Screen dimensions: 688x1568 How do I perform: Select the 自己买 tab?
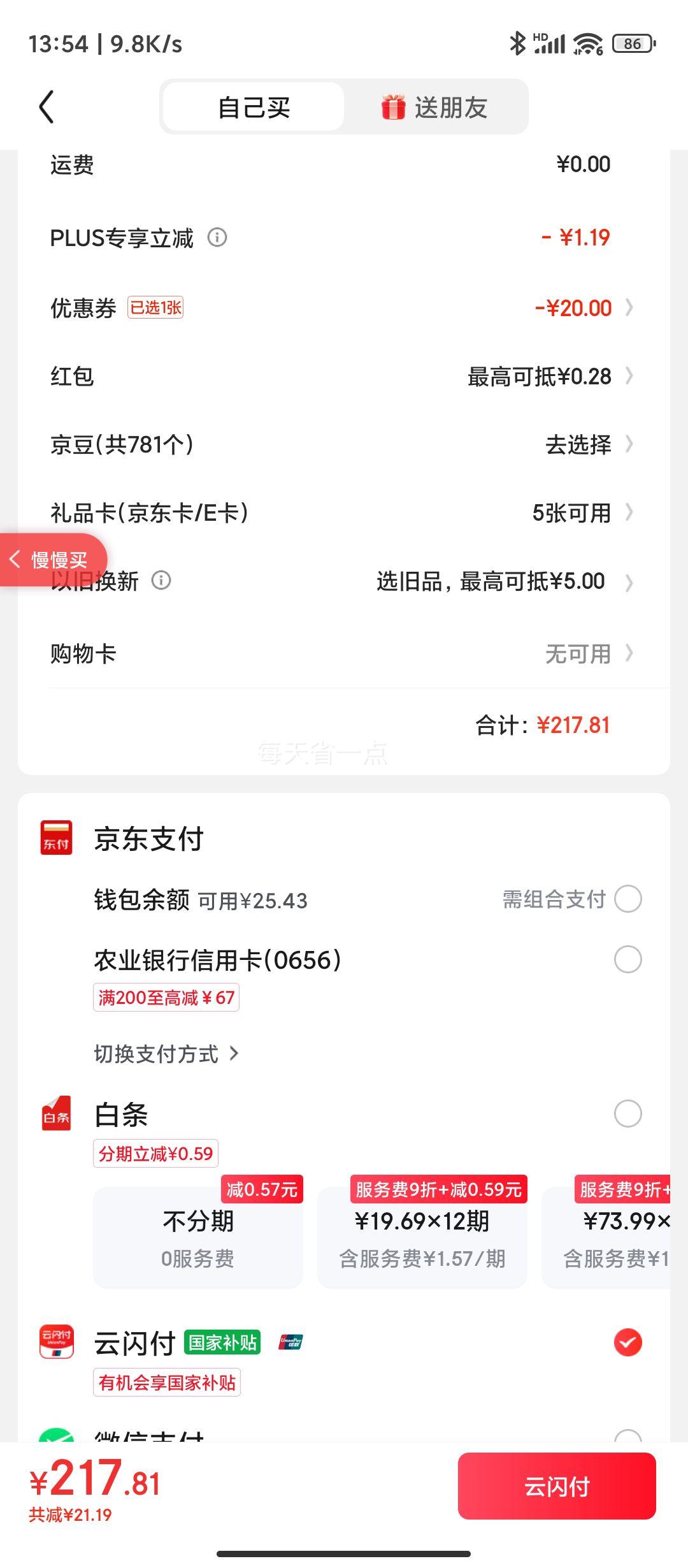(x=254, y=107)
